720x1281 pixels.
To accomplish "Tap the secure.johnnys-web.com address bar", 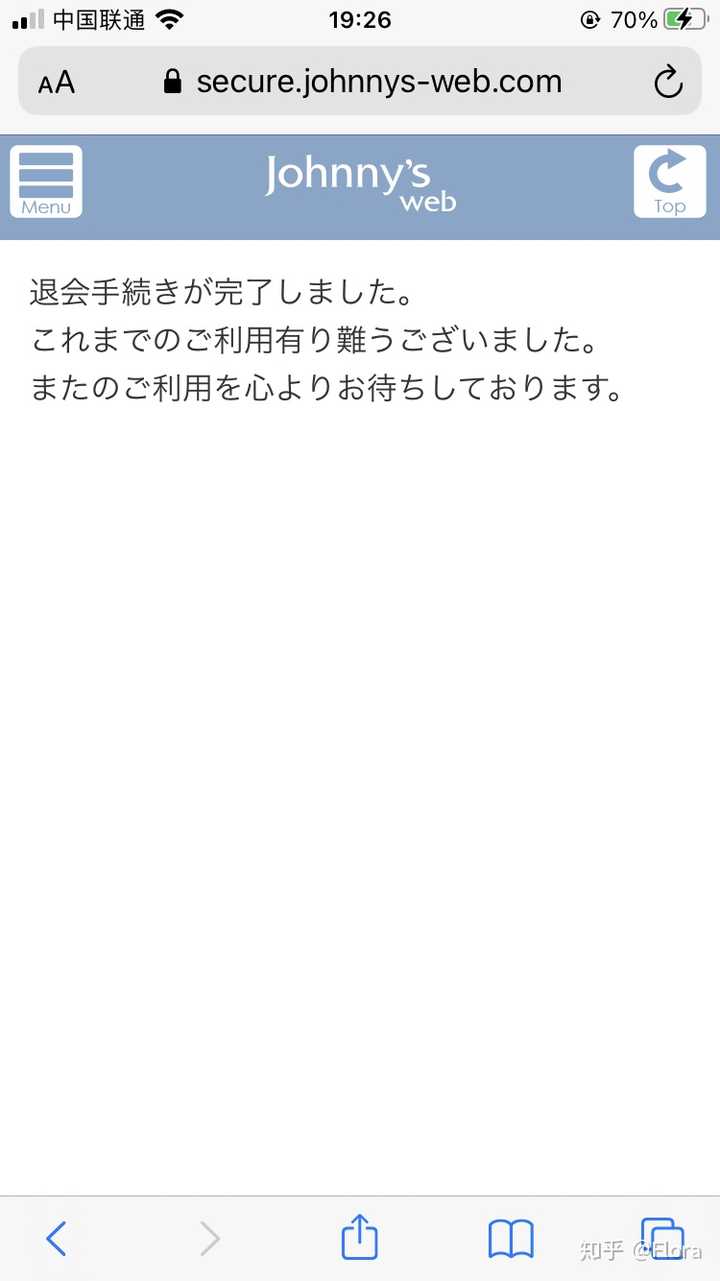I will tap(380, 81).
